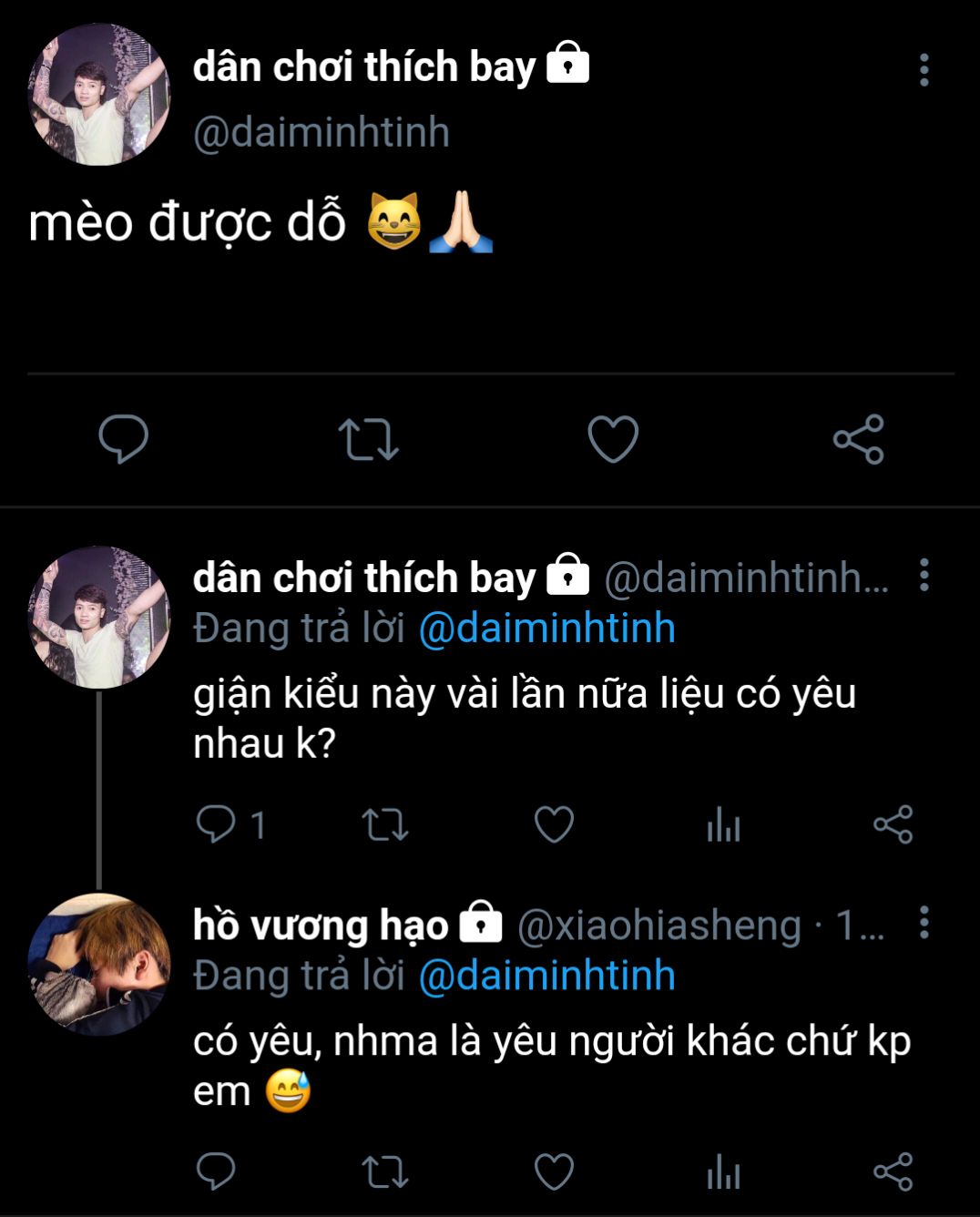The width and height of the screenshot is (980, 1217).
Task: Tap @daiminhtinh mention in hồ vương hạo's reply
Action: point(546,976)
